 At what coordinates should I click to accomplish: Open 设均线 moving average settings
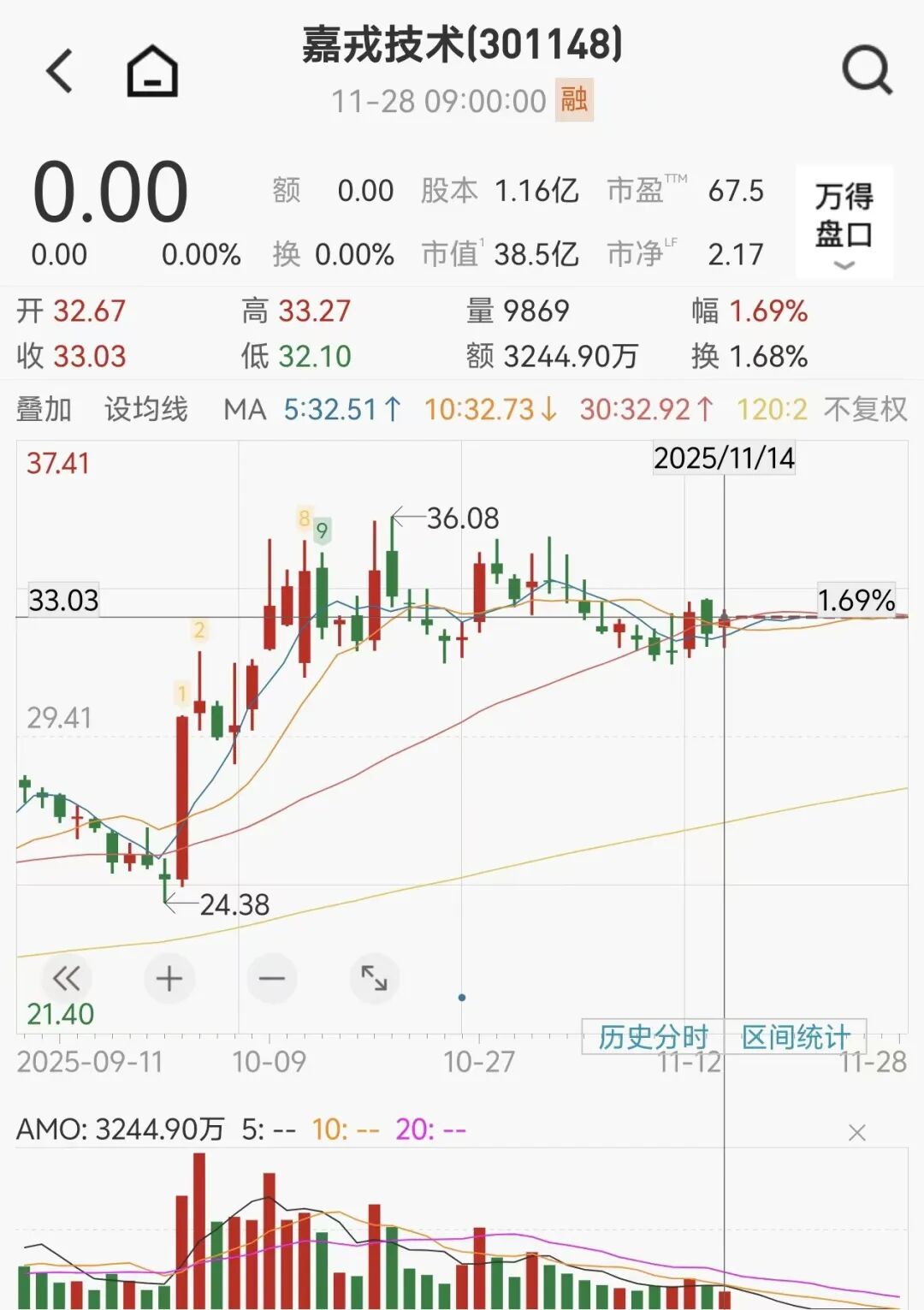pyautogui.click(x=146, y=410)
